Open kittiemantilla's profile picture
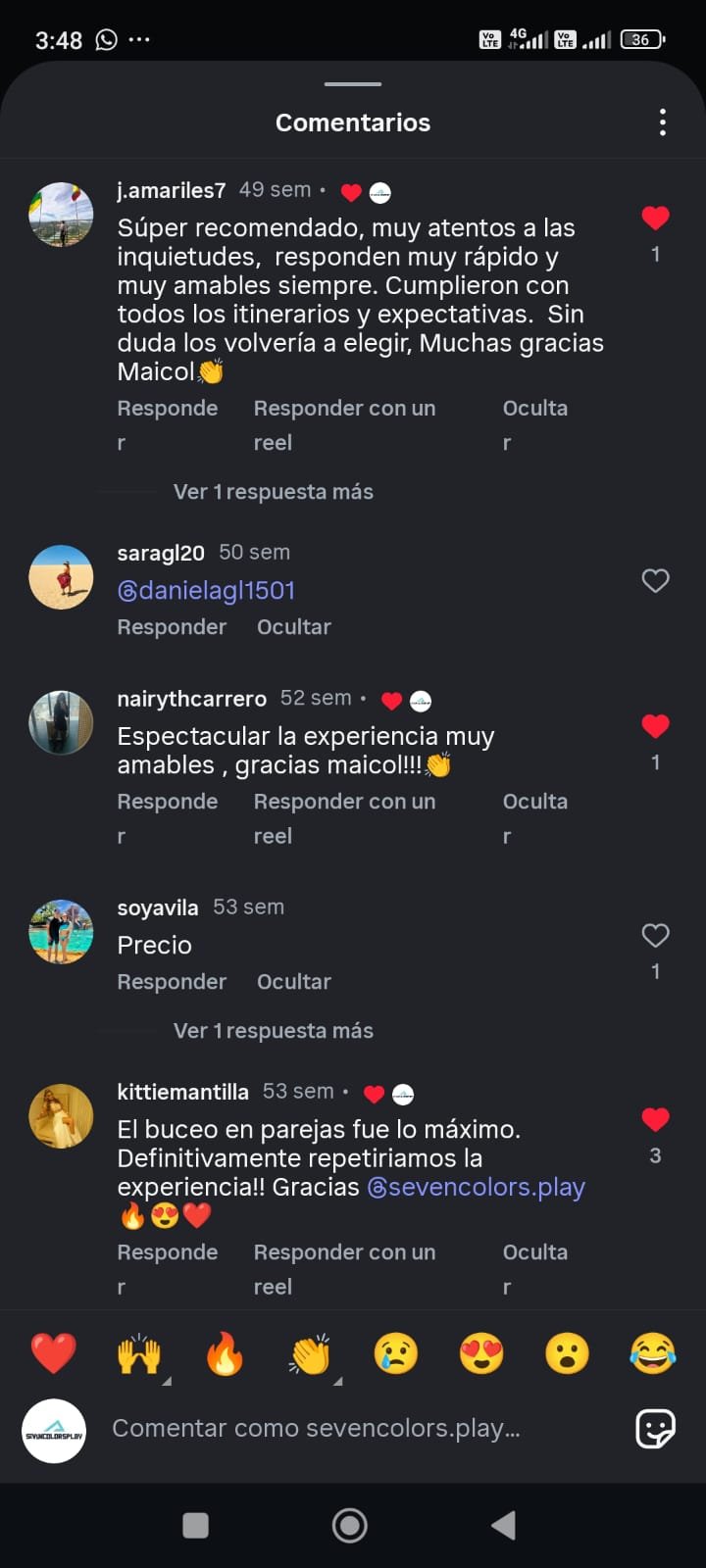 61,1115
